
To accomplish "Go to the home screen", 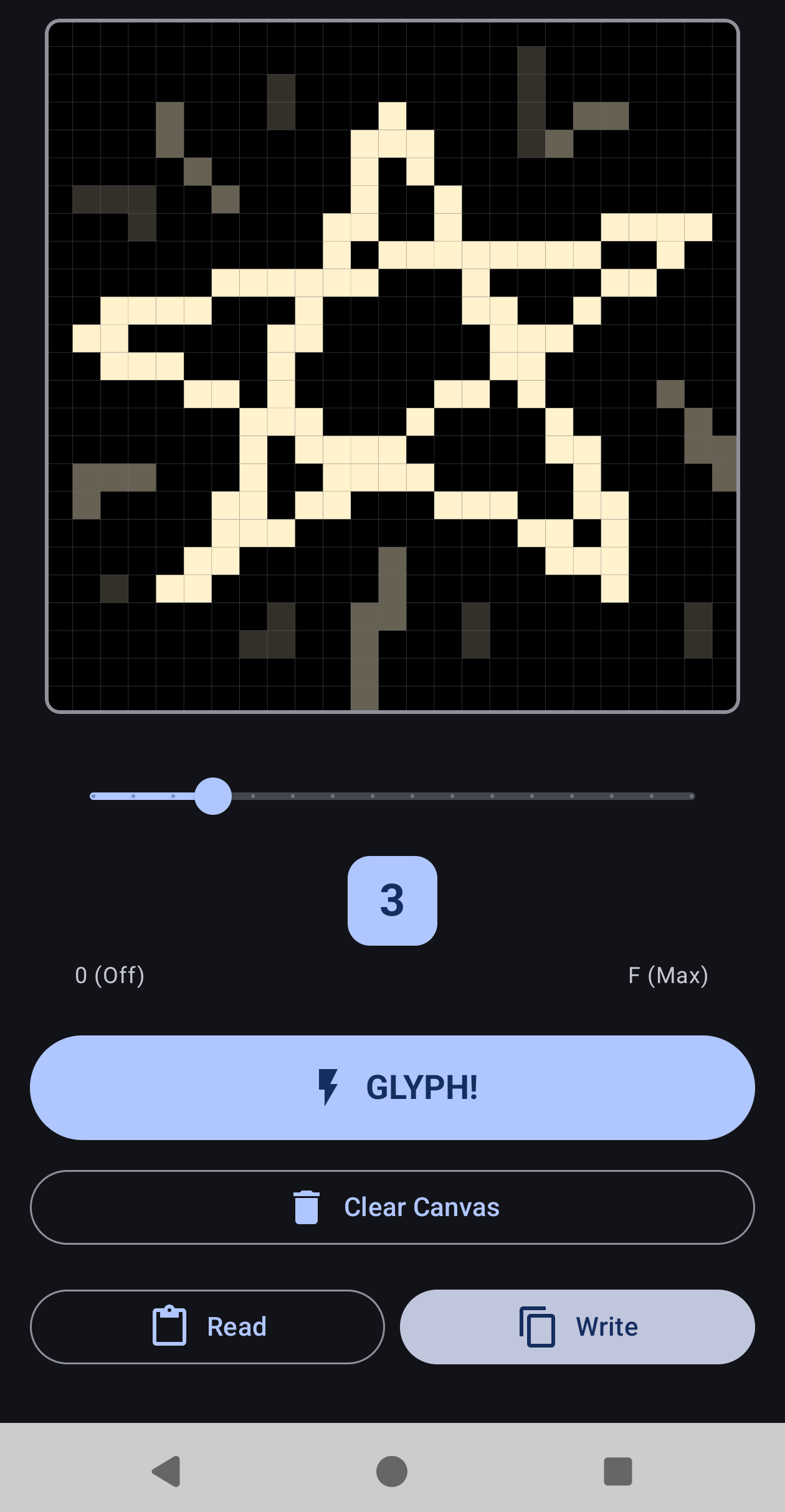I will point(392,1472).
